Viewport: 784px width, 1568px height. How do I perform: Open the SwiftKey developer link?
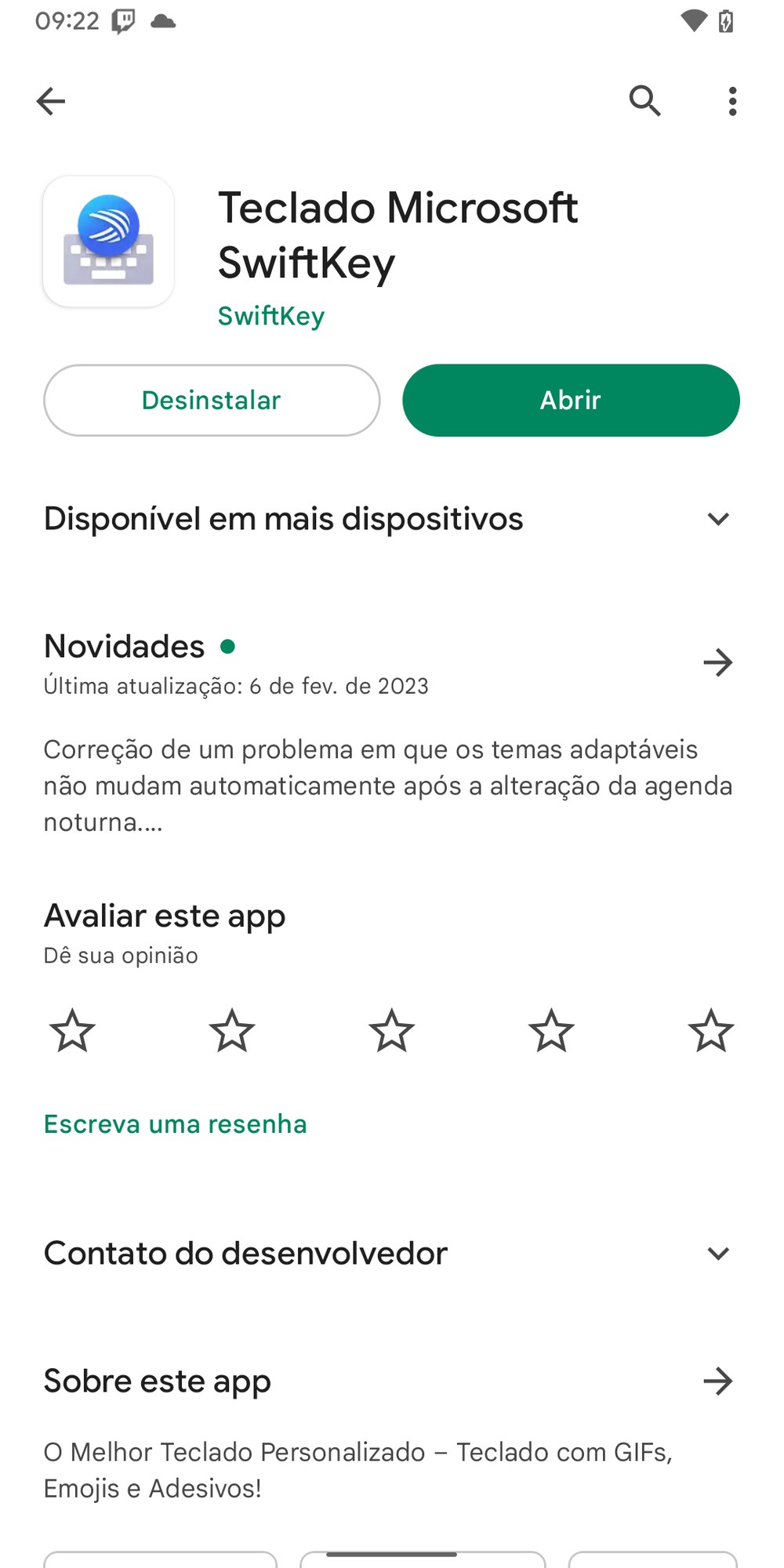(x=270, y=316)
